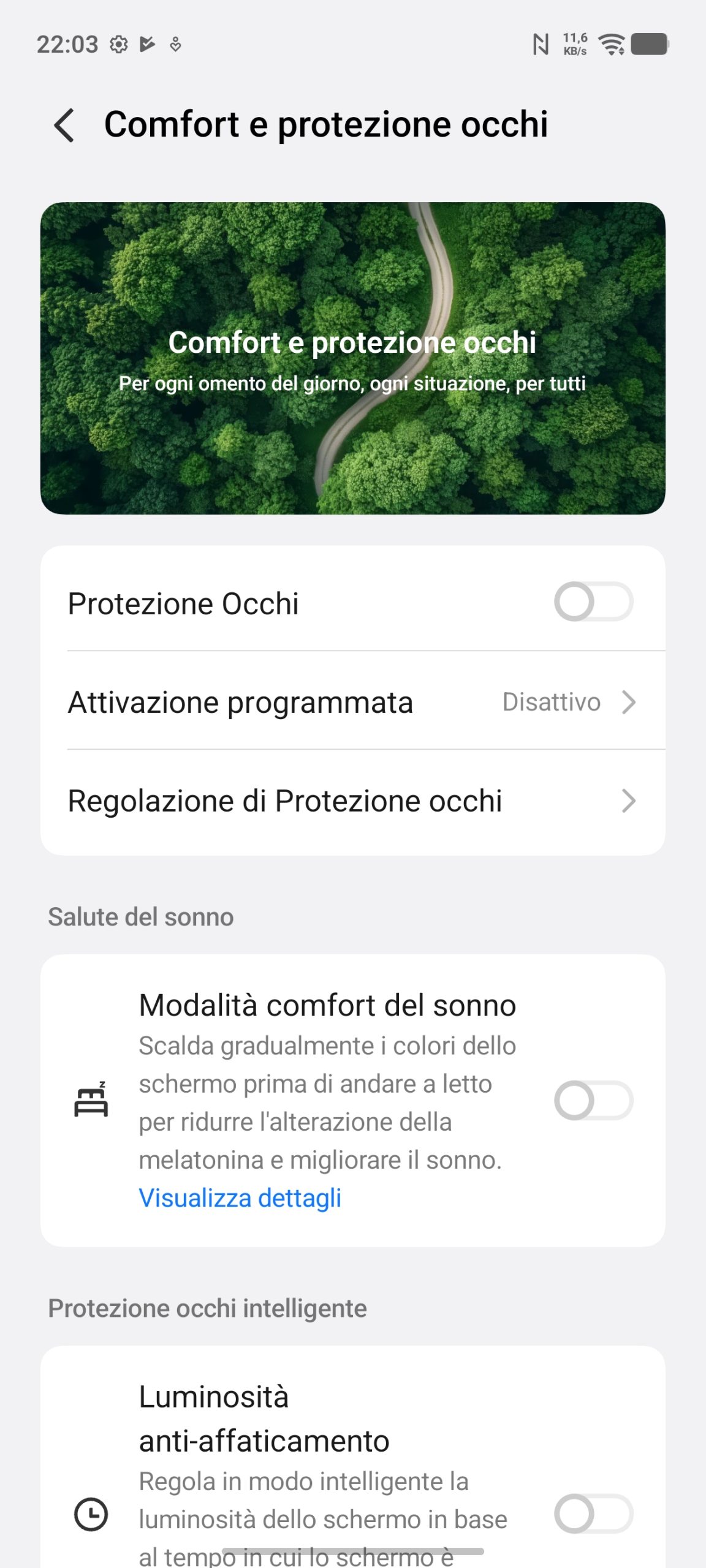Enable the Protezione Occhi switch
The height and width of the screenshot is (1568, 706).
coord(593,602)
